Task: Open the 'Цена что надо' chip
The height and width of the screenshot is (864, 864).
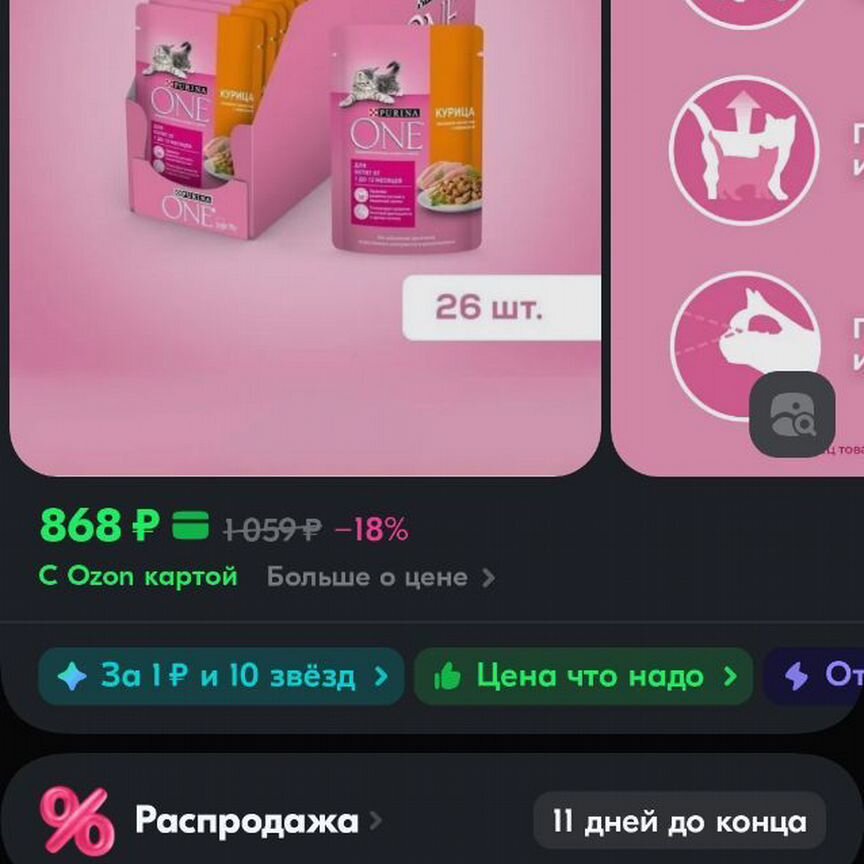Action: pos(583,676)
